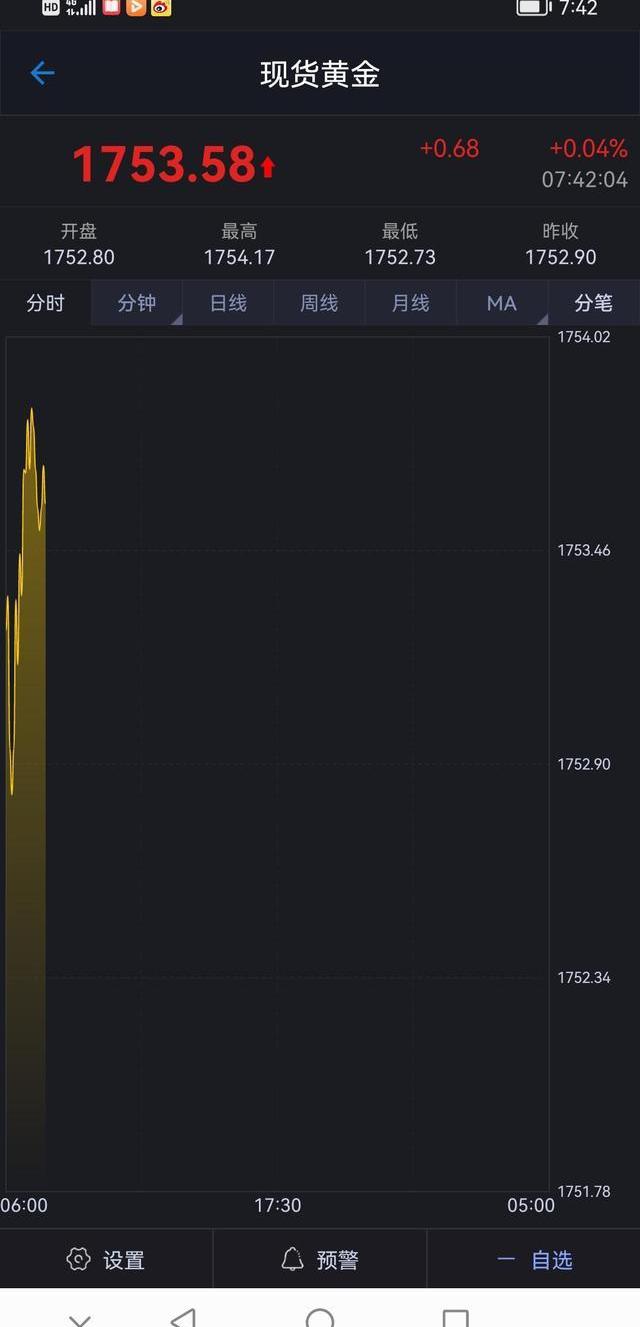Screen dimensions: 640x1327
Task: Switch to the 月线 monthly chart
Action: (x=410, y=303)
